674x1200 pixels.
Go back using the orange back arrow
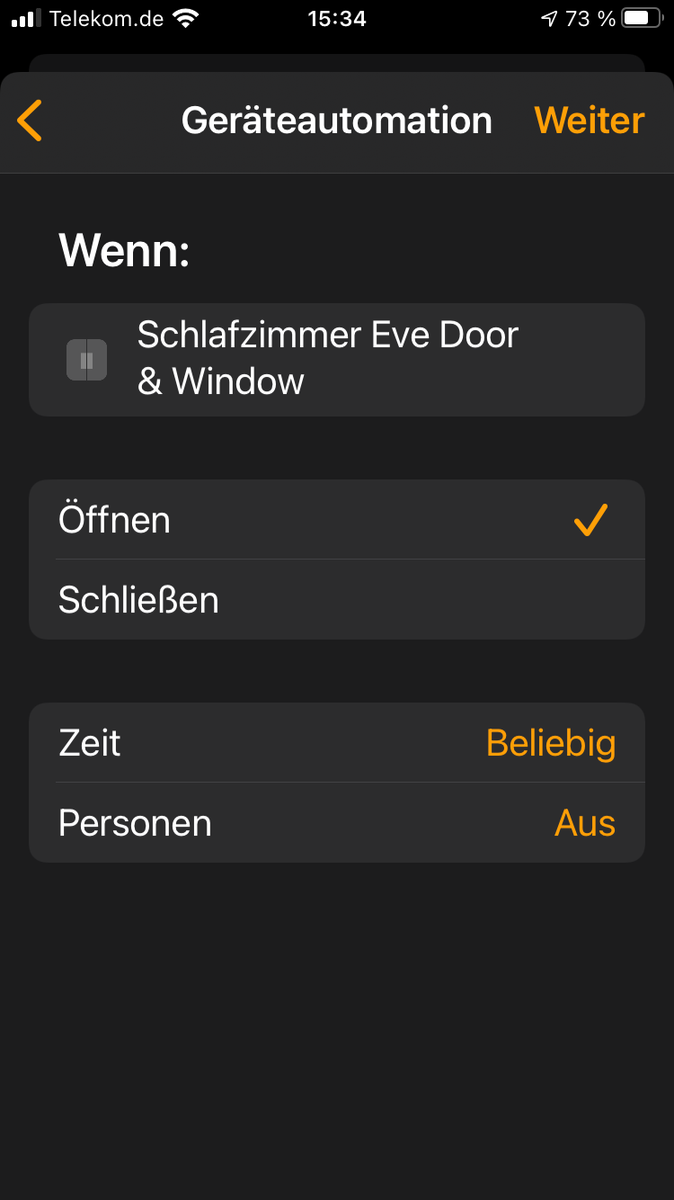(30, 121)
